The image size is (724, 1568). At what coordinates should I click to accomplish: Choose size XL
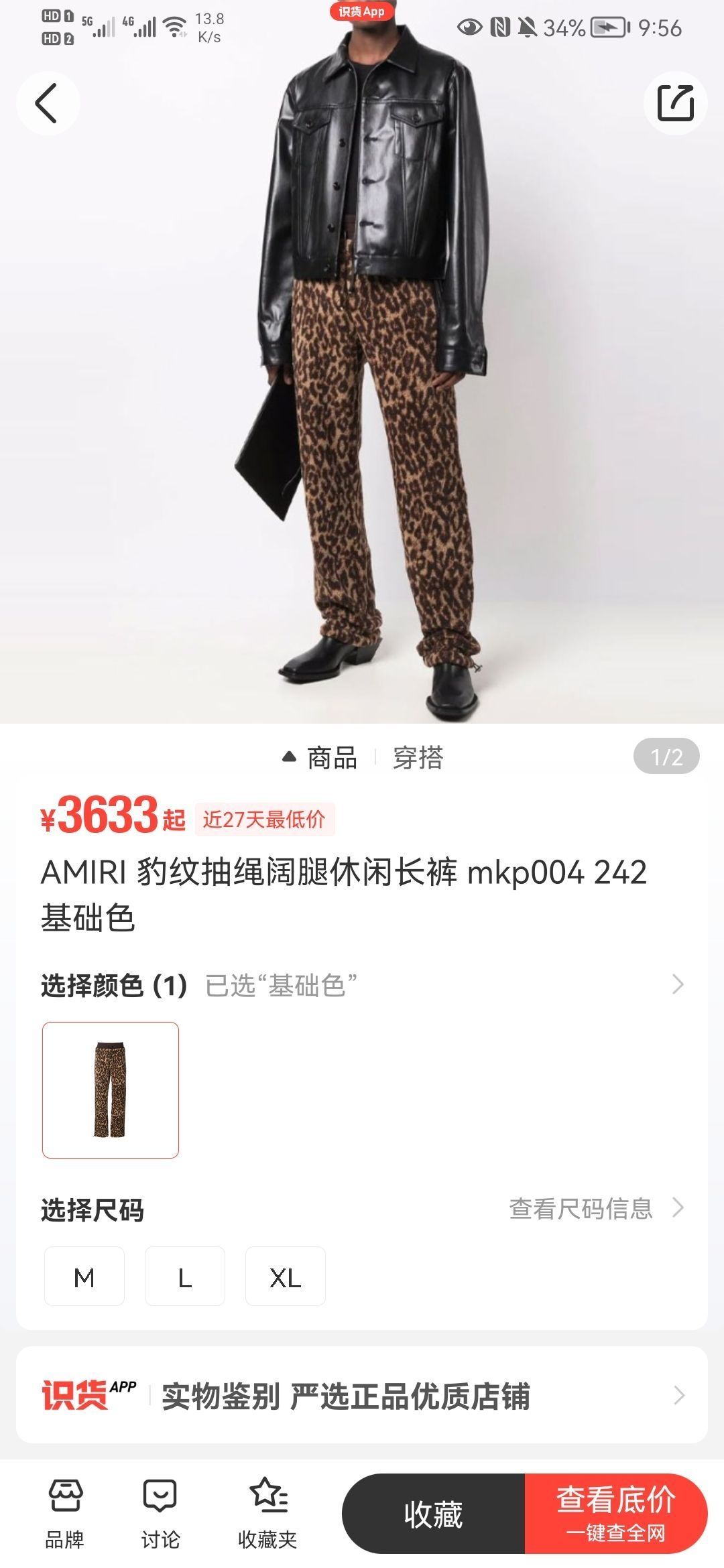(286, 1277)
